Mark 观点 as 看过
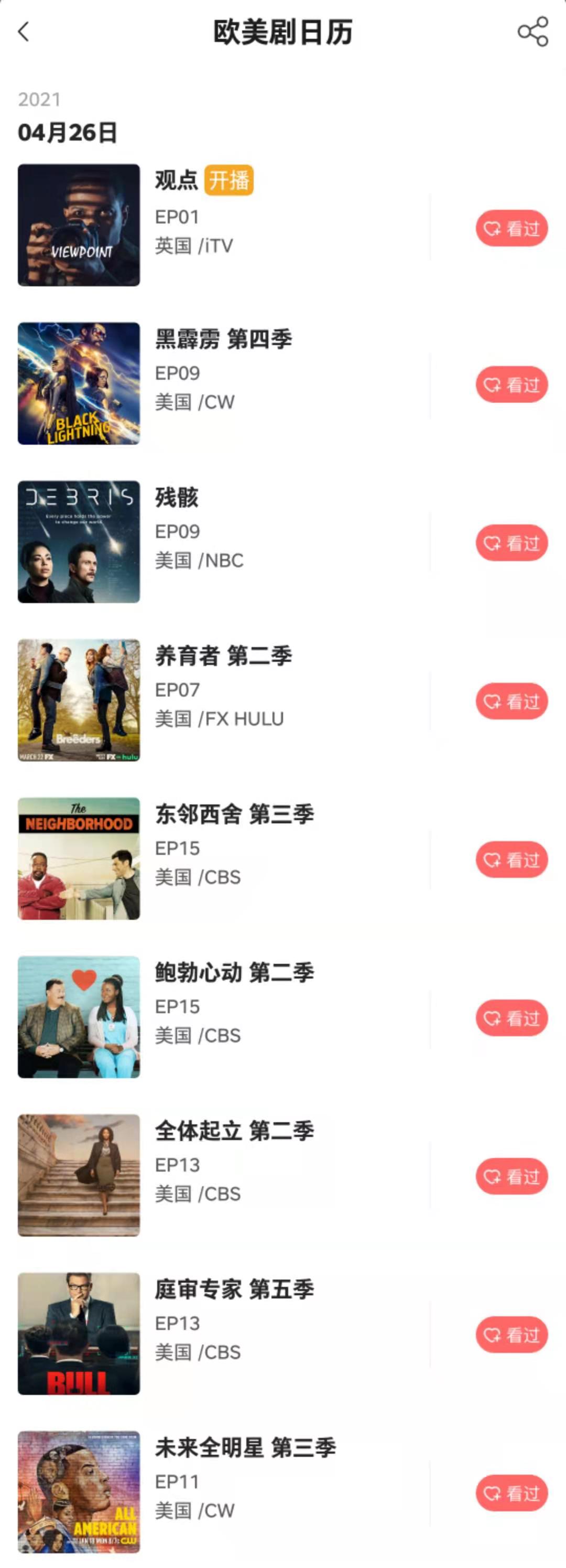 [x=511, y=228]
